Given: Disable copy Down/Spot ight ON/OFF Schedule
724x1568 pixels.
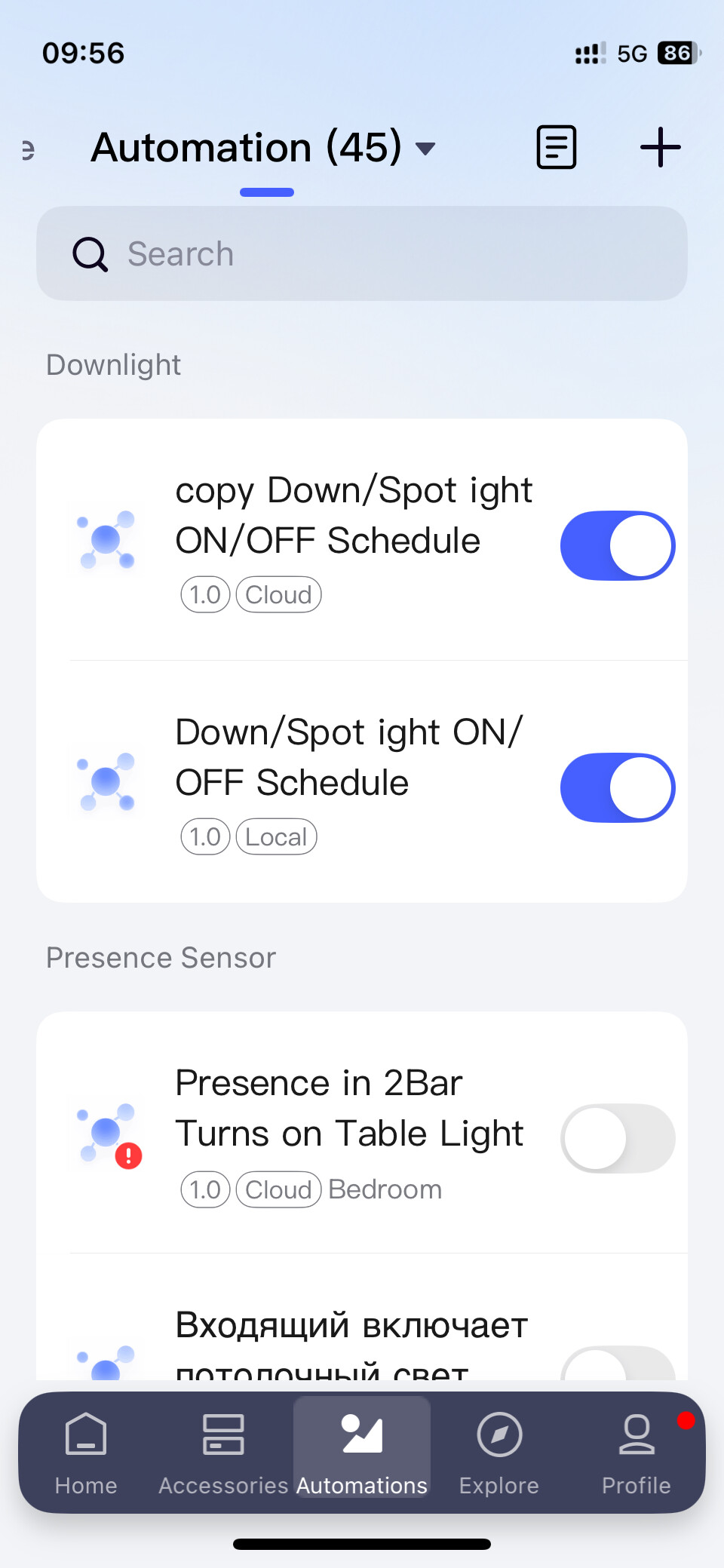Looking at the screenshot, I should (x=617, y=545).
